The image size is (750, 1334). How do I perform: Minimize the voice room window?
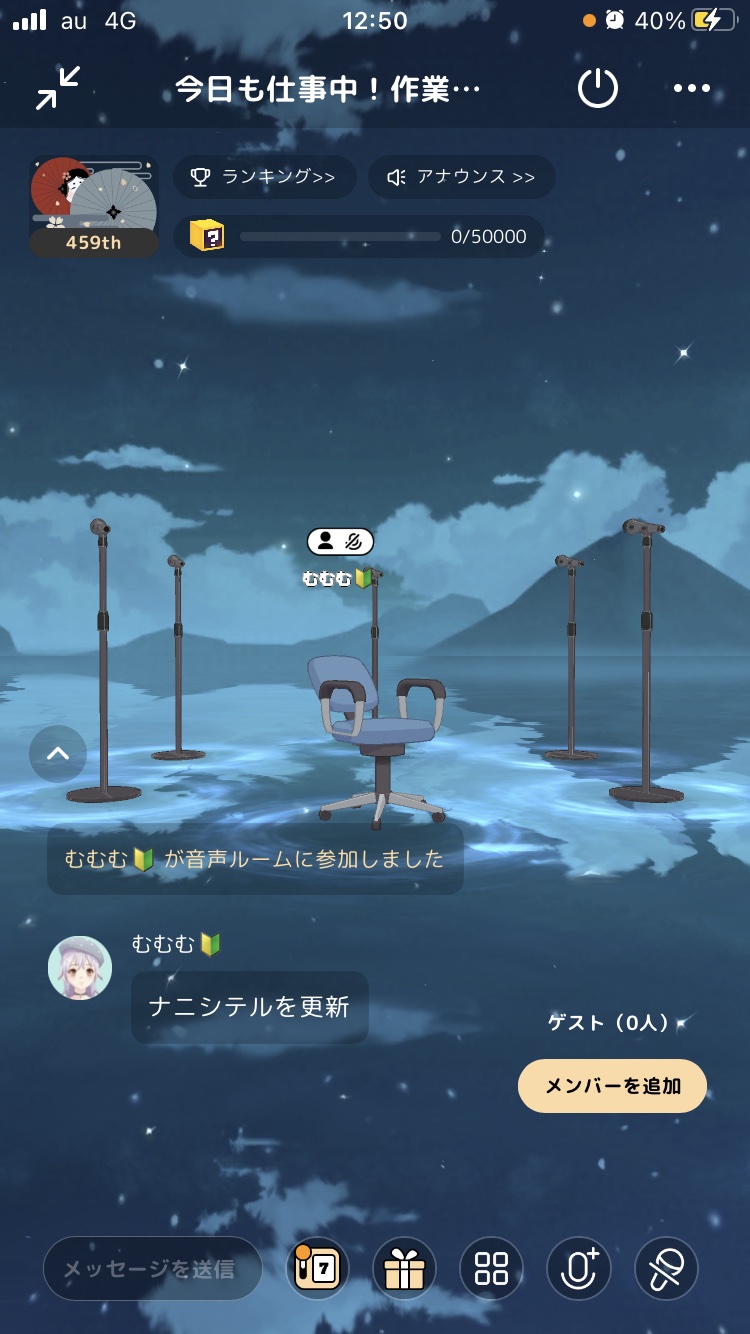point(58,88)
